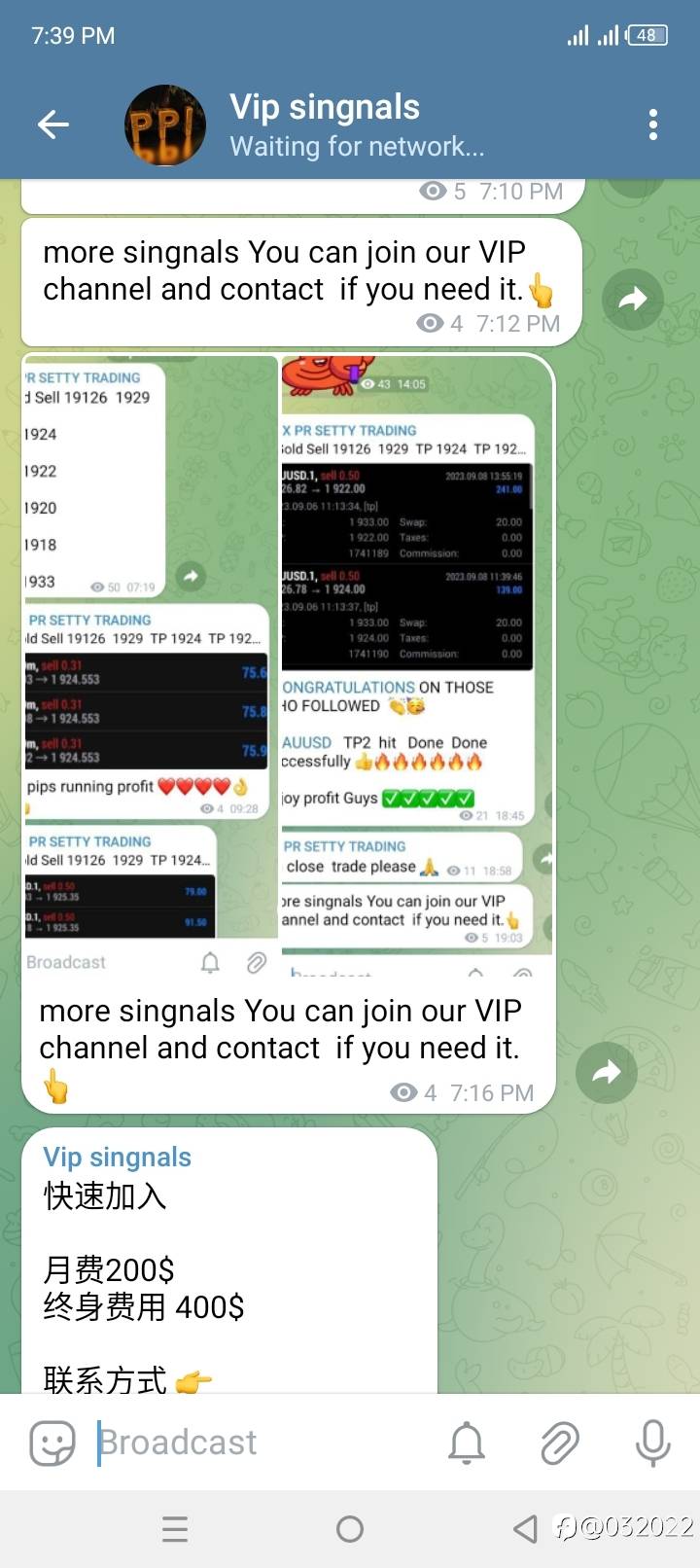Go to the home screen
This screenshot has width=700, height=1568.
(x=350, y=1529)
